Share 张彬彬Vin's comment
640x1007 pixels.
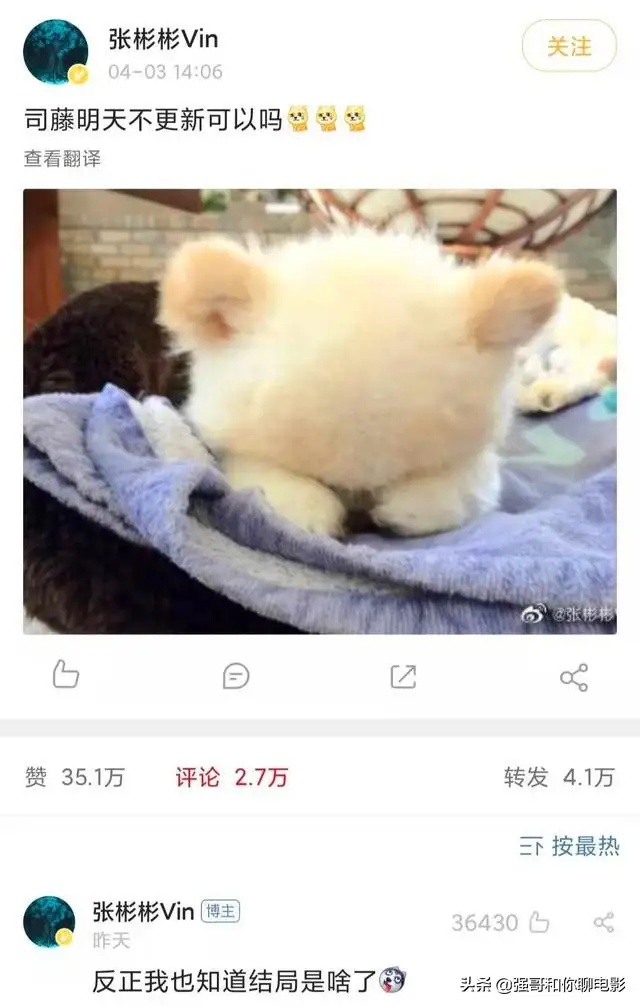pyautogui.click(x=604, y=922)
